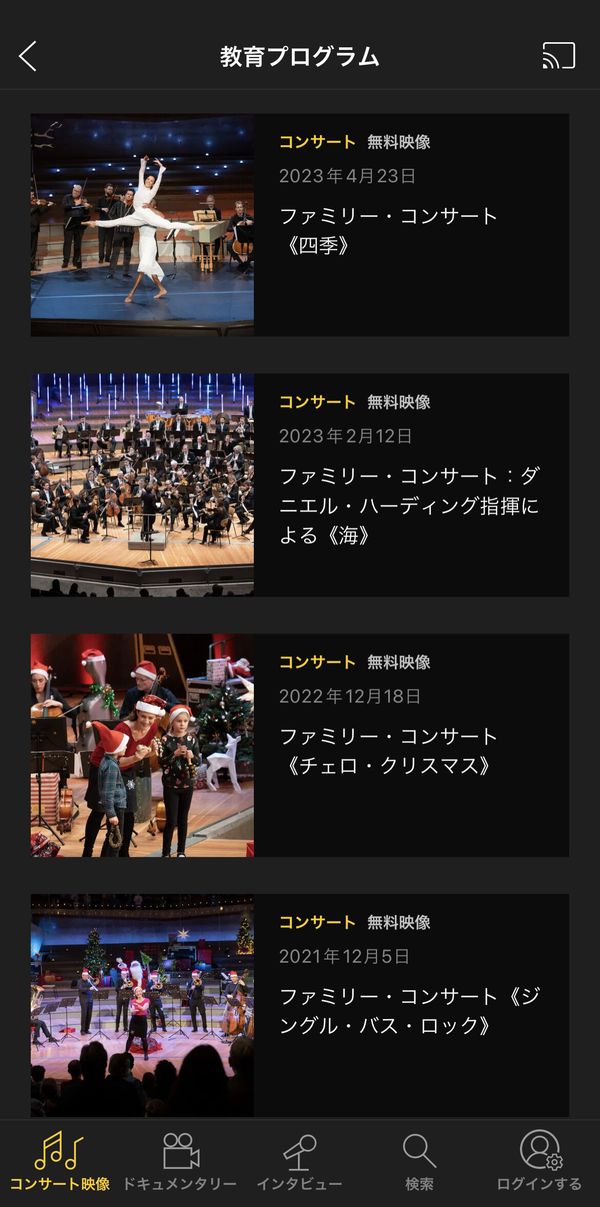The image size is (600, 1207).
Task: Open 《チェロ・クリスマス》 family concert
Action: coord(300,745)
